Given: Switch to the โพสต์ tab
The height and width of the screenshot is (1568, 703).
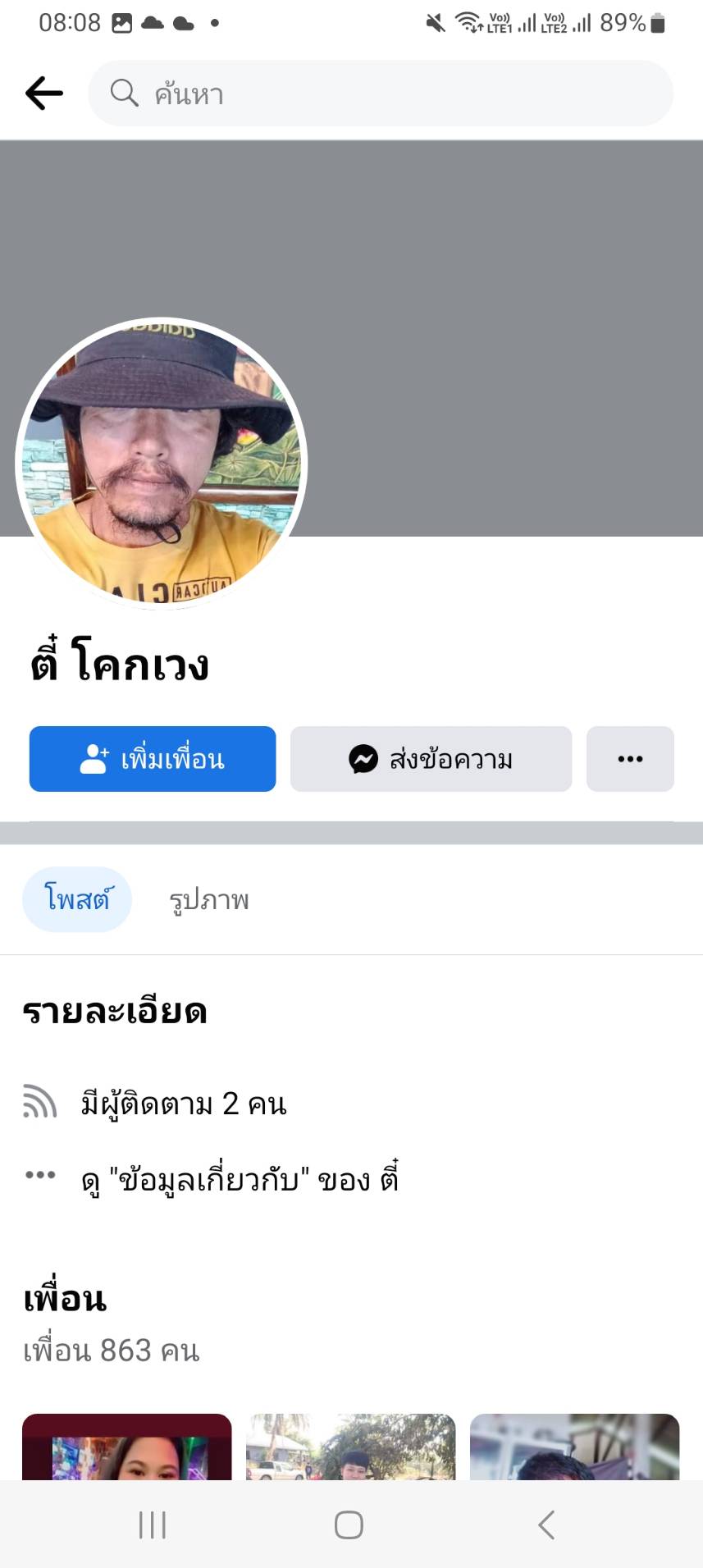Looking at the screenshot, I should click(x=77, y=900).
